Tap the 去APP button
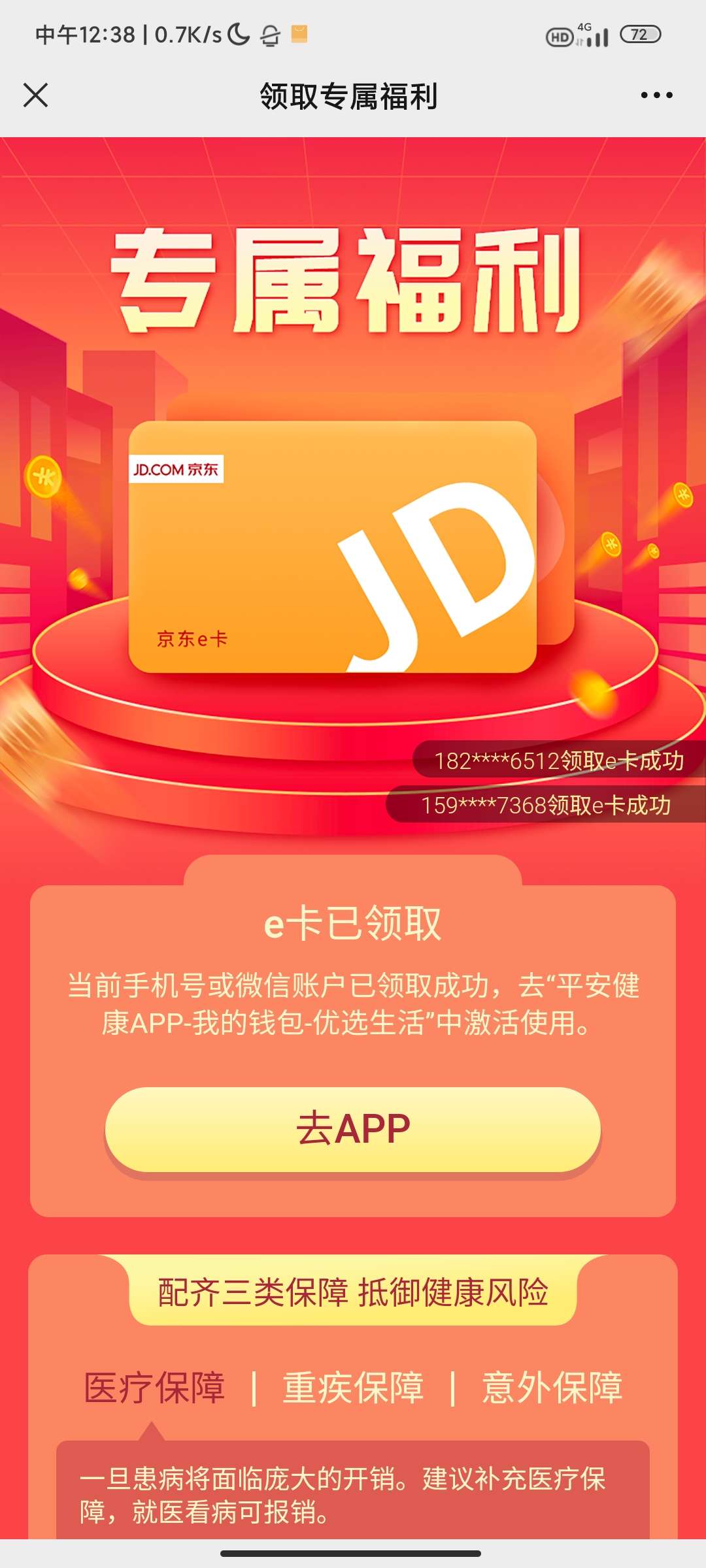The width and height of the screenshot is (706, 1568). (353, 1129)
